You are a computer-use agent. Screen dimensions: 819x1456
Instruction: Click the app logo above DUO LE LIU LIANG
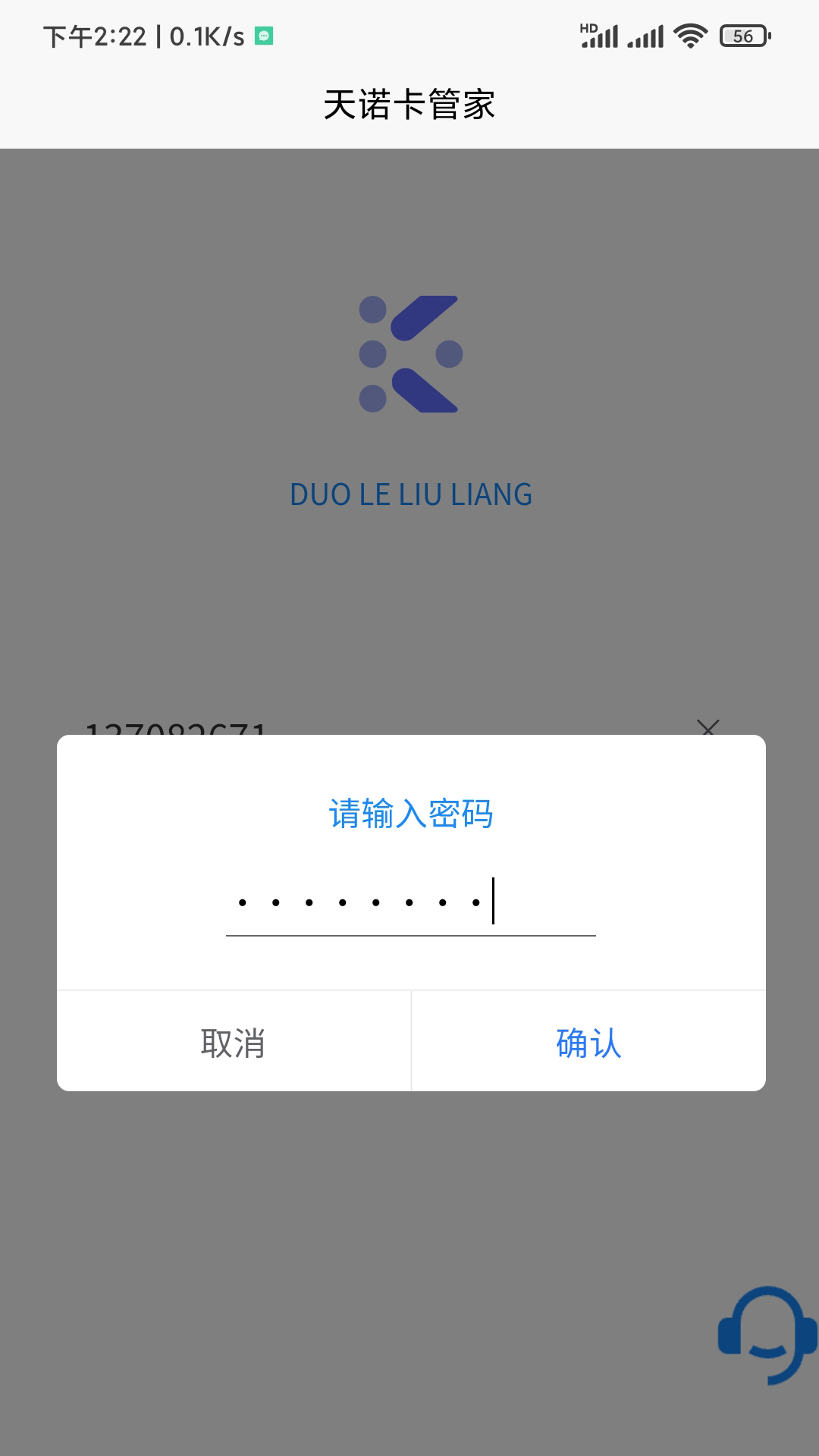point(408,353)
